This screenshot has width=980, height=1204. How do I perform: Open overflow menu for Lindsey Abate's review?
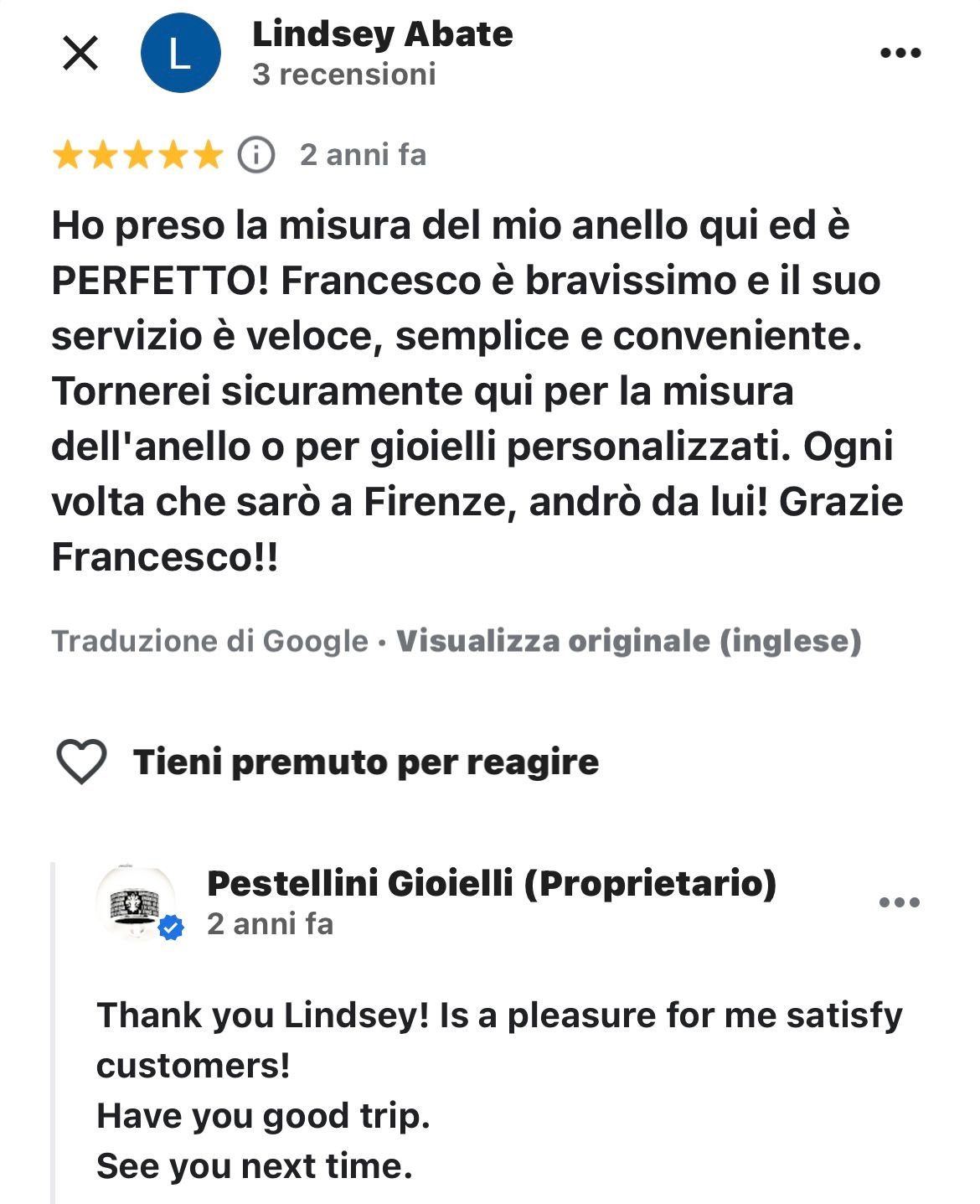(900, 54)
